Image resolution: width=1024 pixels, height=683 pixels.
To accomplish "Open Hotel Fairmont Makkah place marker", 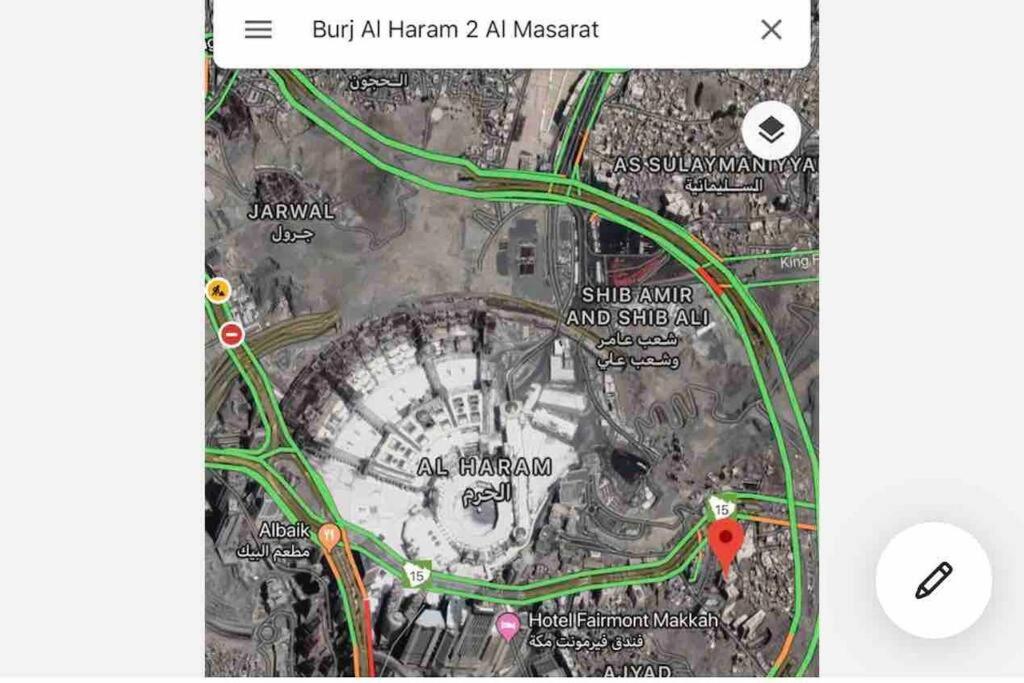I will pos(509,627).
